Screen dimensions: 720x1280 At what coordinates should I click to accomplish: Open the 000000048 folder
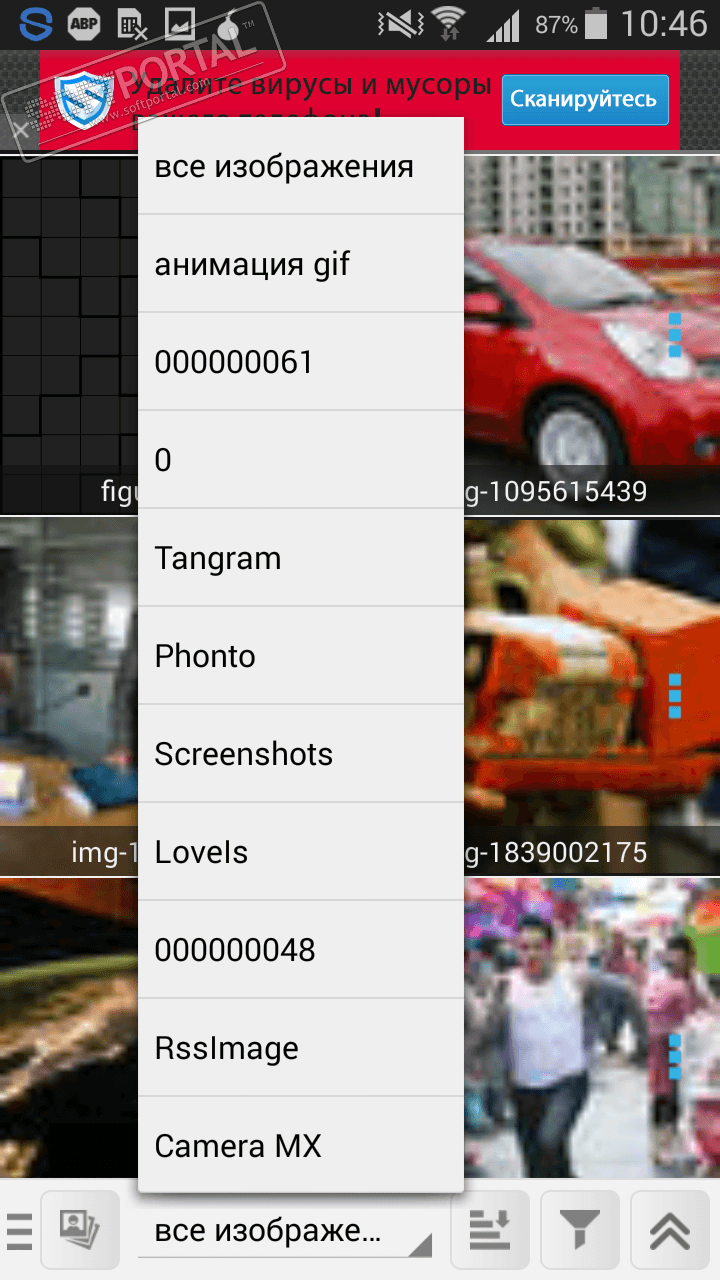(x=300, y=950)
